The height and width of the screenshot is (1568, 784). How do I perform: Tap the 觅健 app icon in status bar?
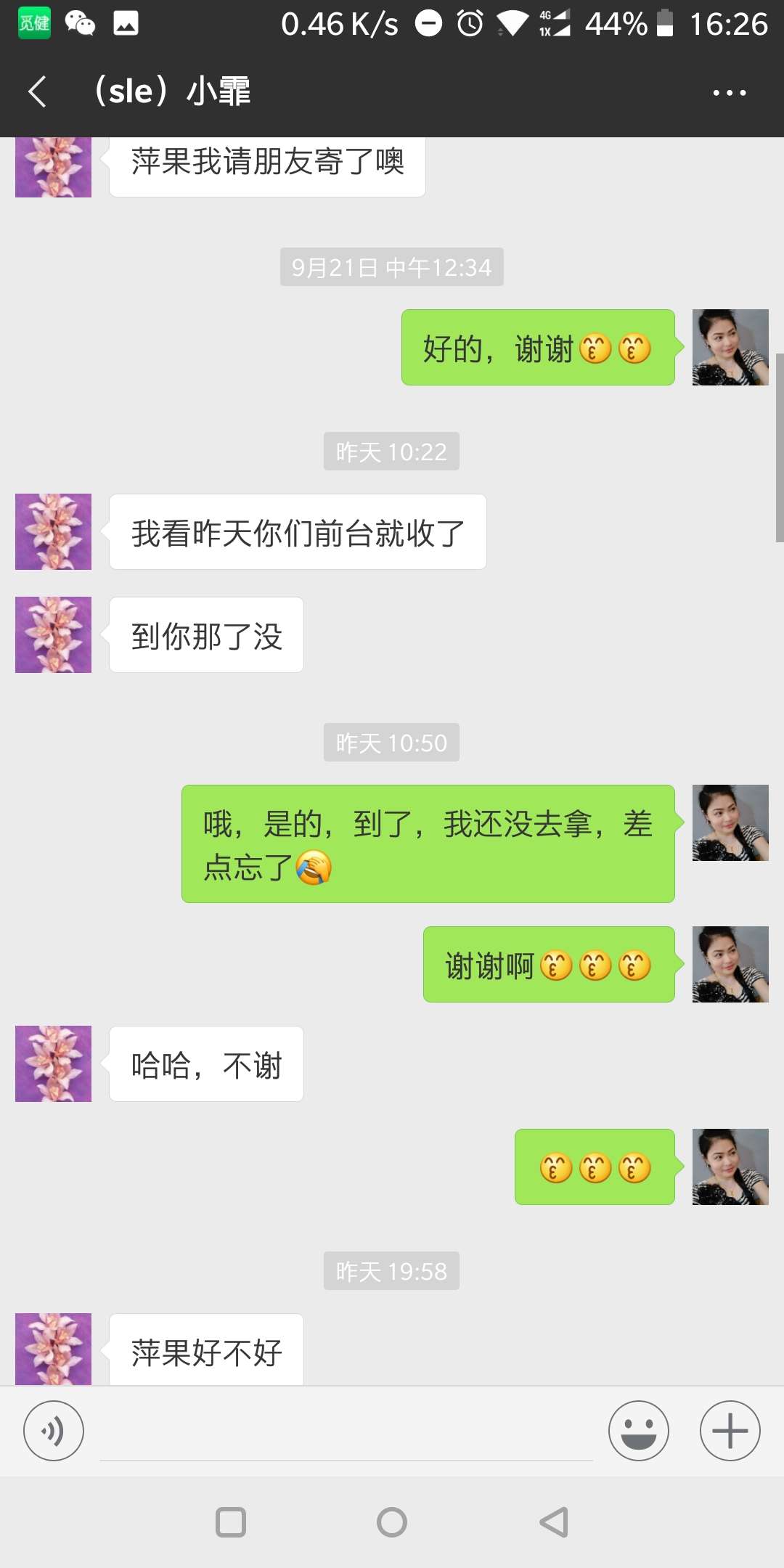click(34, 23)
